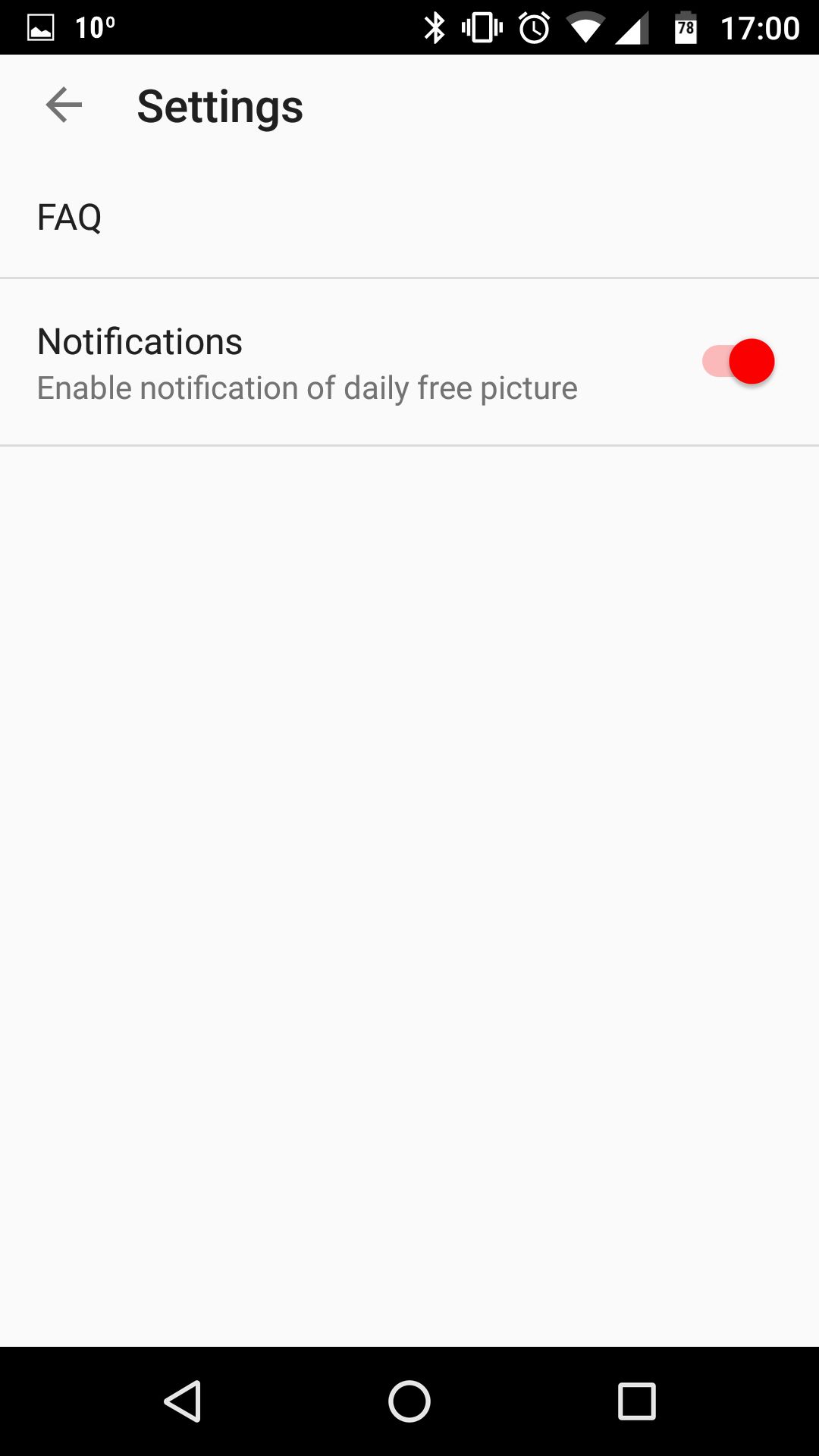
Task: Open the FAQ row
Action: [x=409, y=218]
